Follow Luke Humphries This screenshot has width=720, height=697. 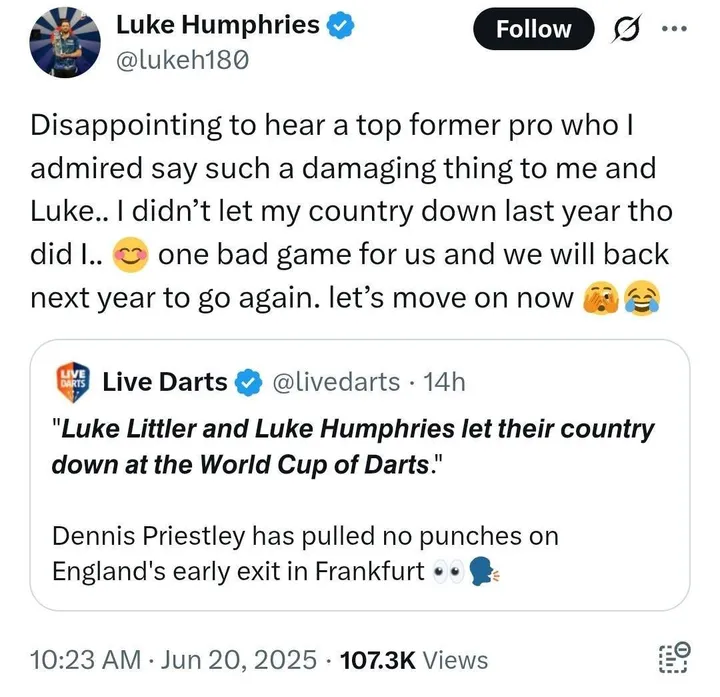click(532, 30)
